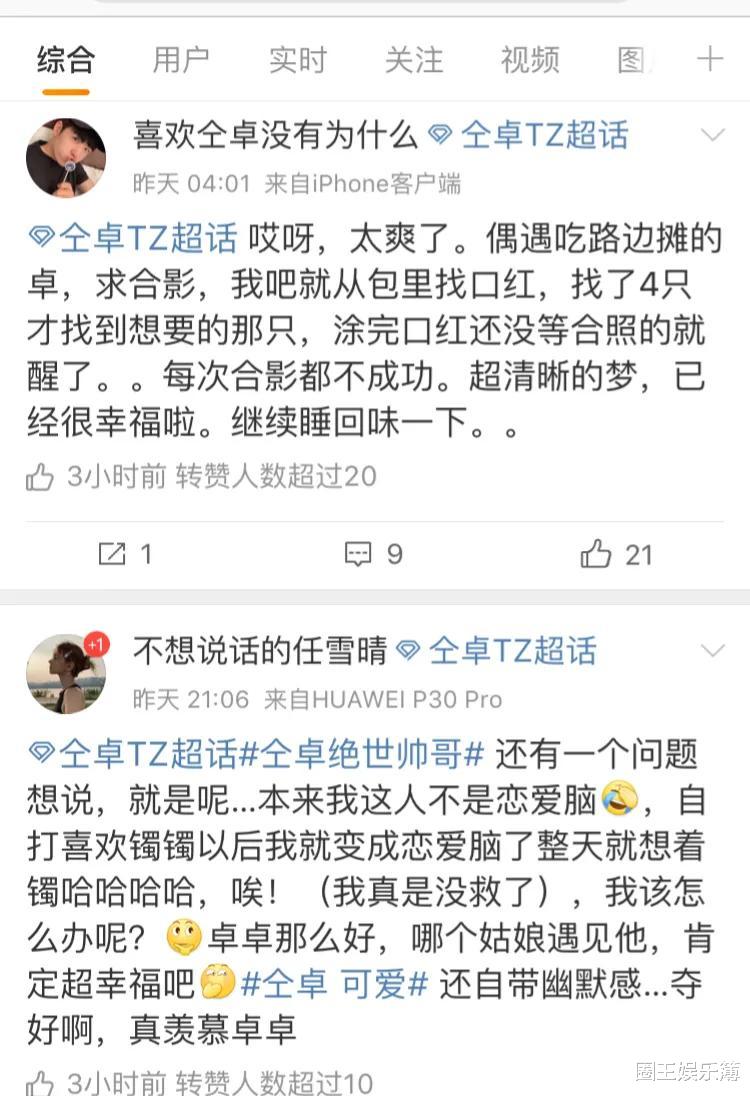Switch to the 视频 tab
Image resolution: width=750 pixels, height=1096 pixels.
click(528, 60)
